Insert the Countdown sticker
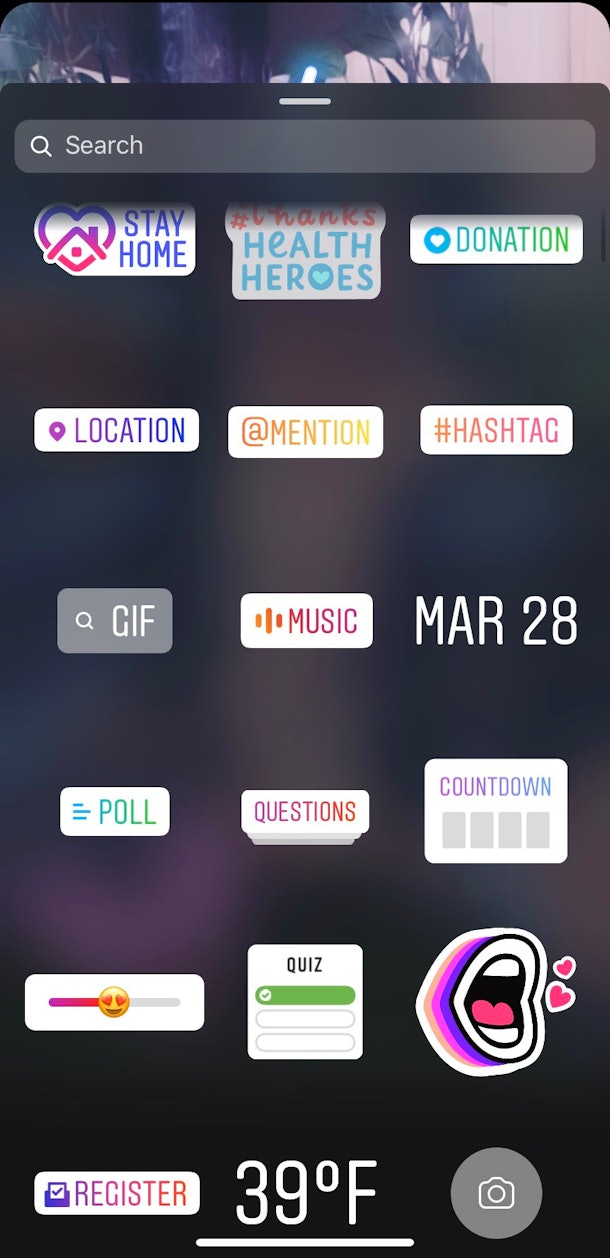Image resolution: width=610 pixels, height=1258 pixels. point(496,811)
